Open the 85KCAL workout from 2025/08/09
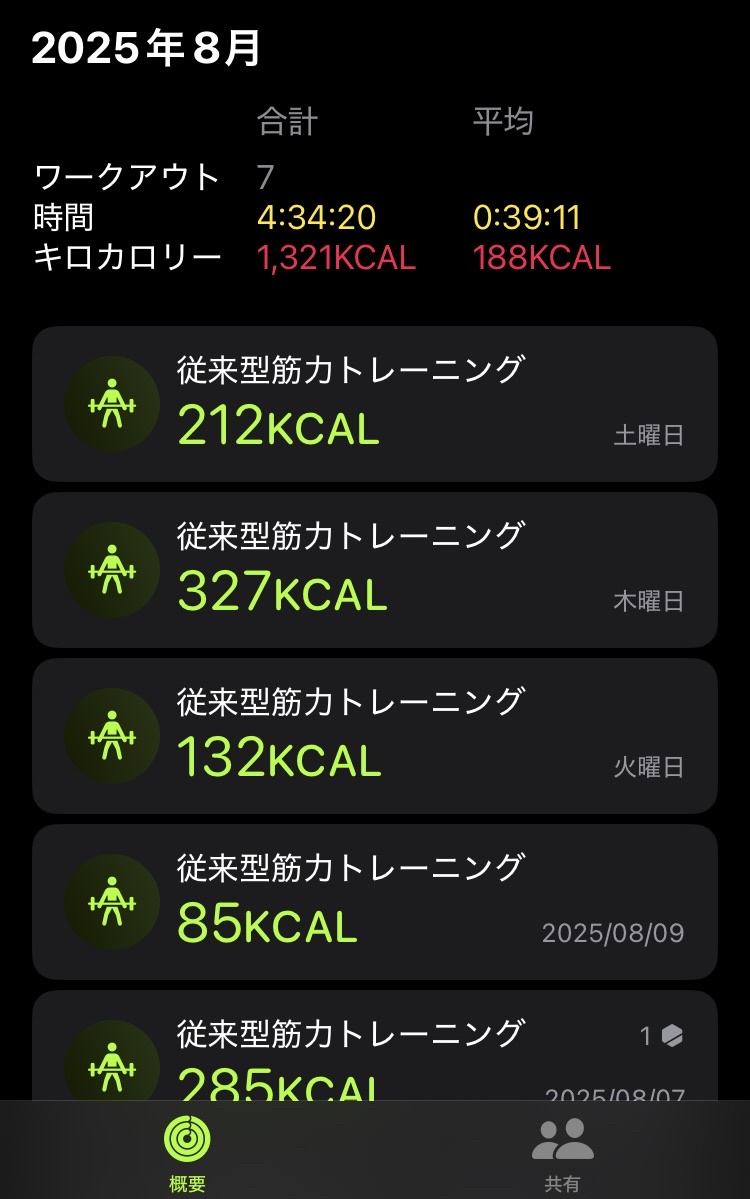This screenshot has width=750, height=1199. (375, 902)
